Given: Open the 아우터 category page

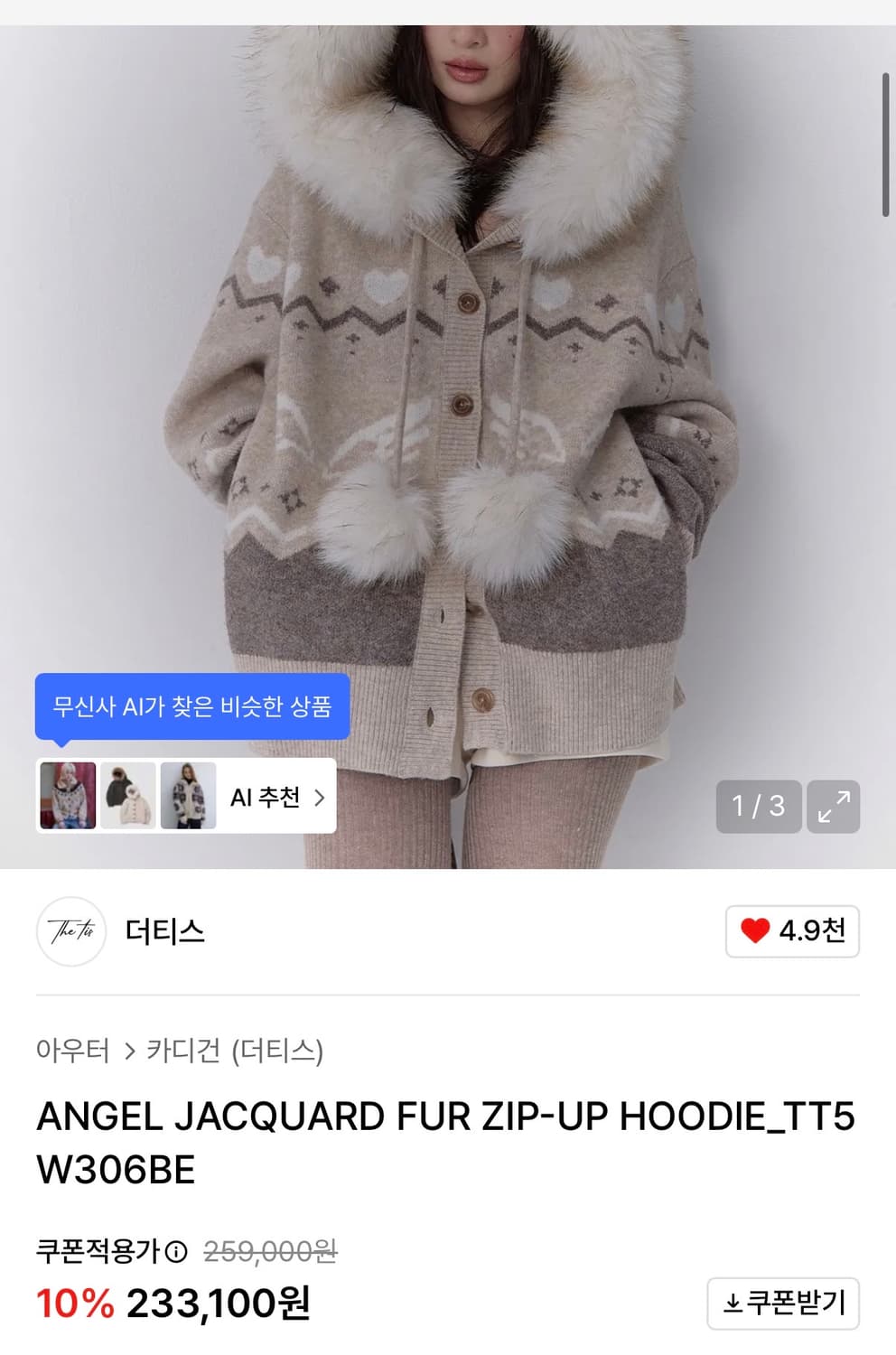Looking at the screenshot, I should pyautogui.click(x=70, y=1051).
